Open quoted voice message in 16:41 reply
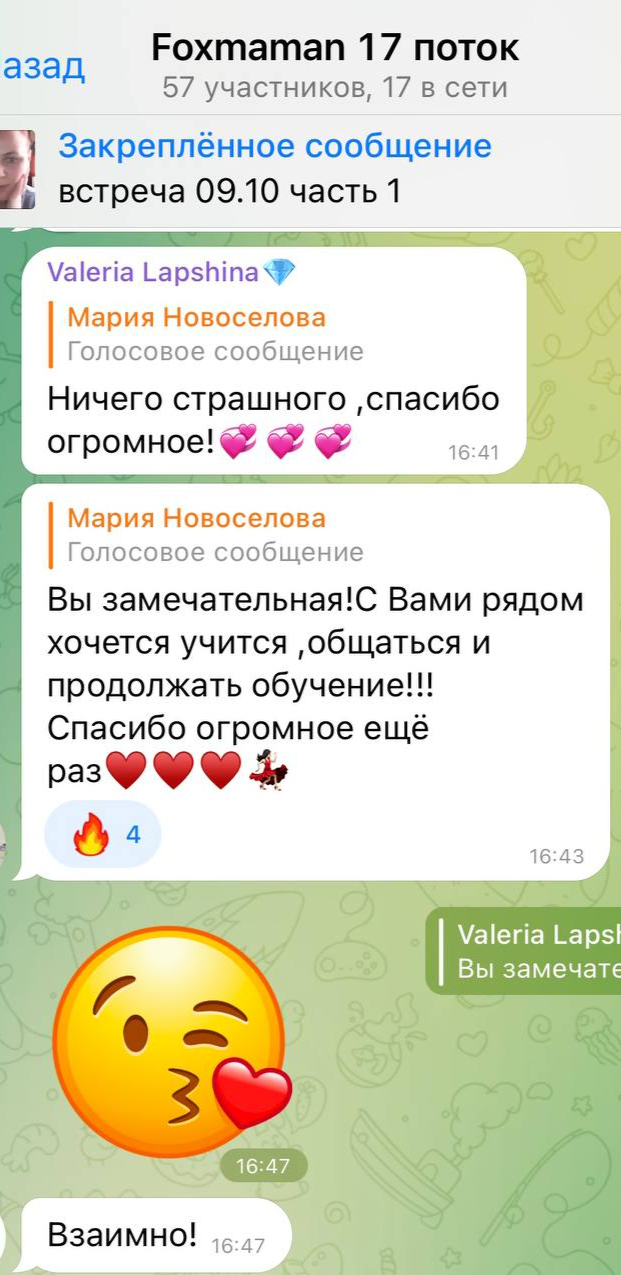 215,335
